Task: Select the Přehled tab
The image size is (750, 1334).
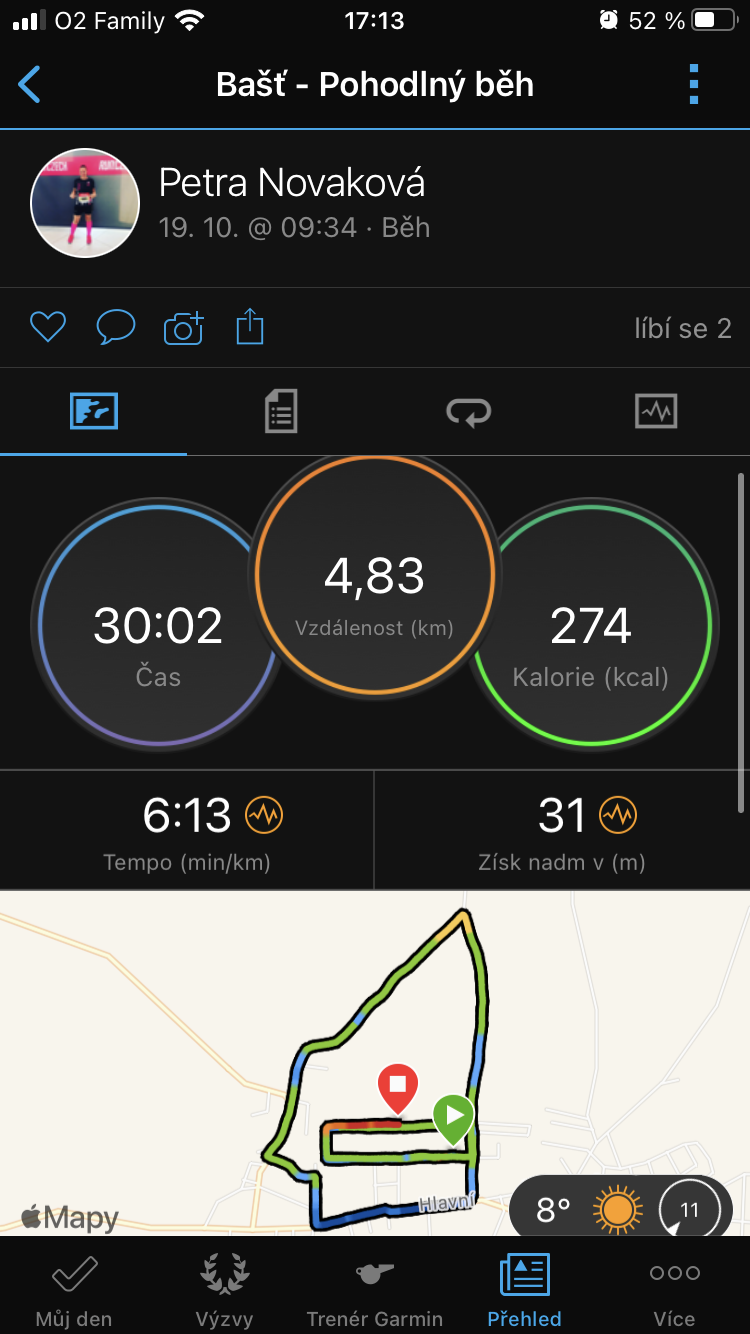Action: pyautogui.click(x=524, y=1290)
